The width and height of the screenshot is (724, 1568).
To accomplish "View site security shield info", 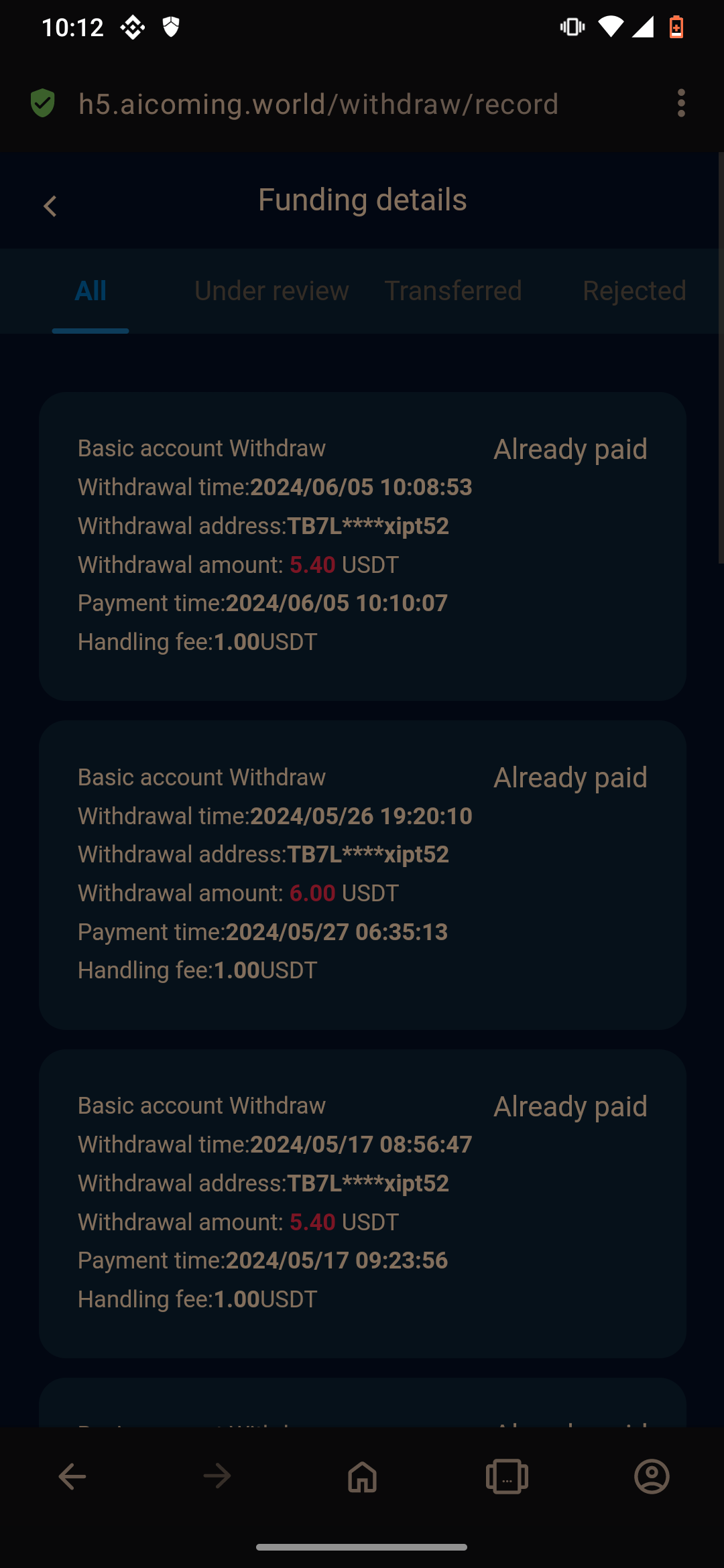I will pos(43,104).
